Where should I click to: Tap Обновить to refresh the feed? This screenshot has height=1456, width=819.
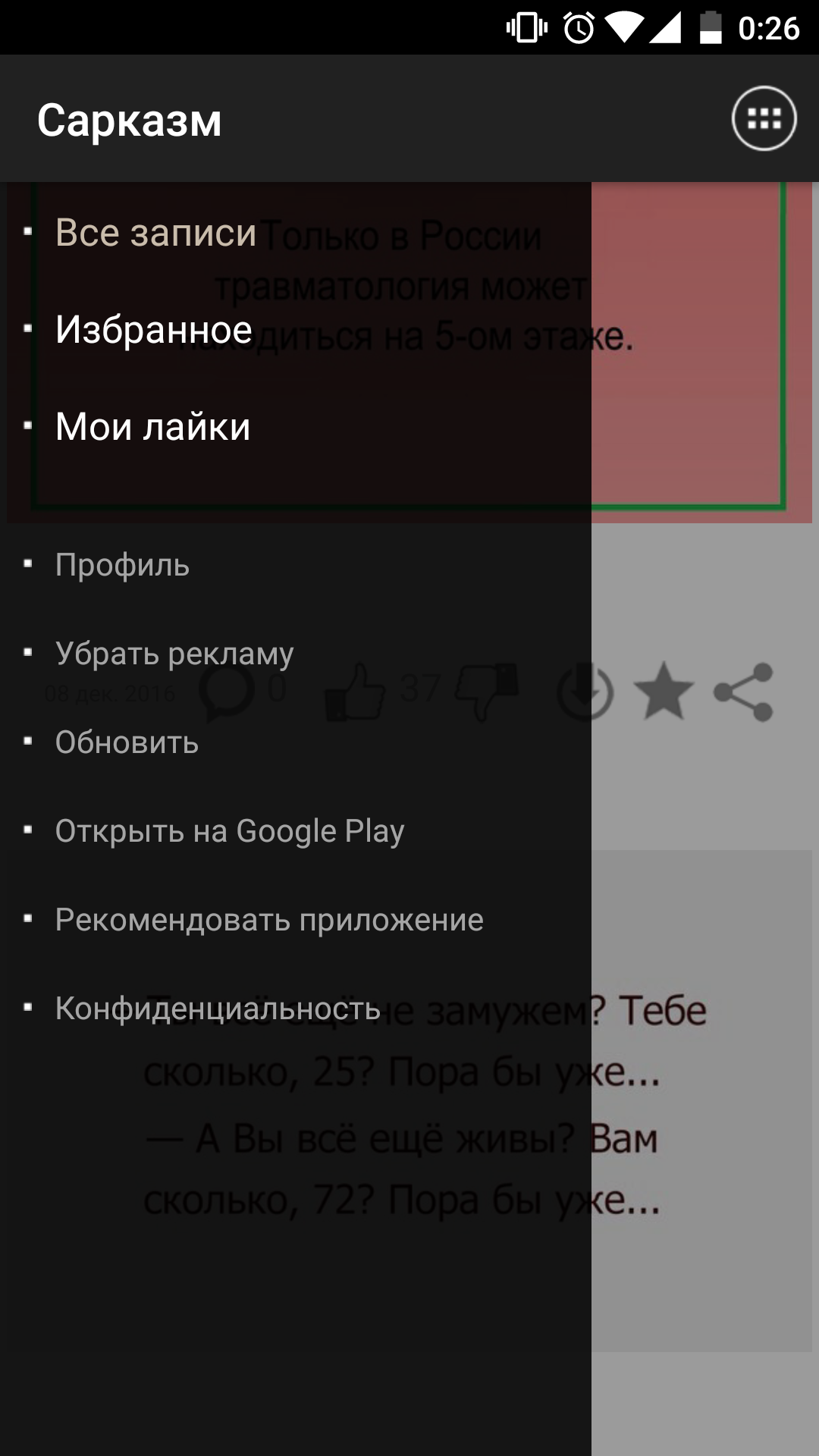point(127,742)
